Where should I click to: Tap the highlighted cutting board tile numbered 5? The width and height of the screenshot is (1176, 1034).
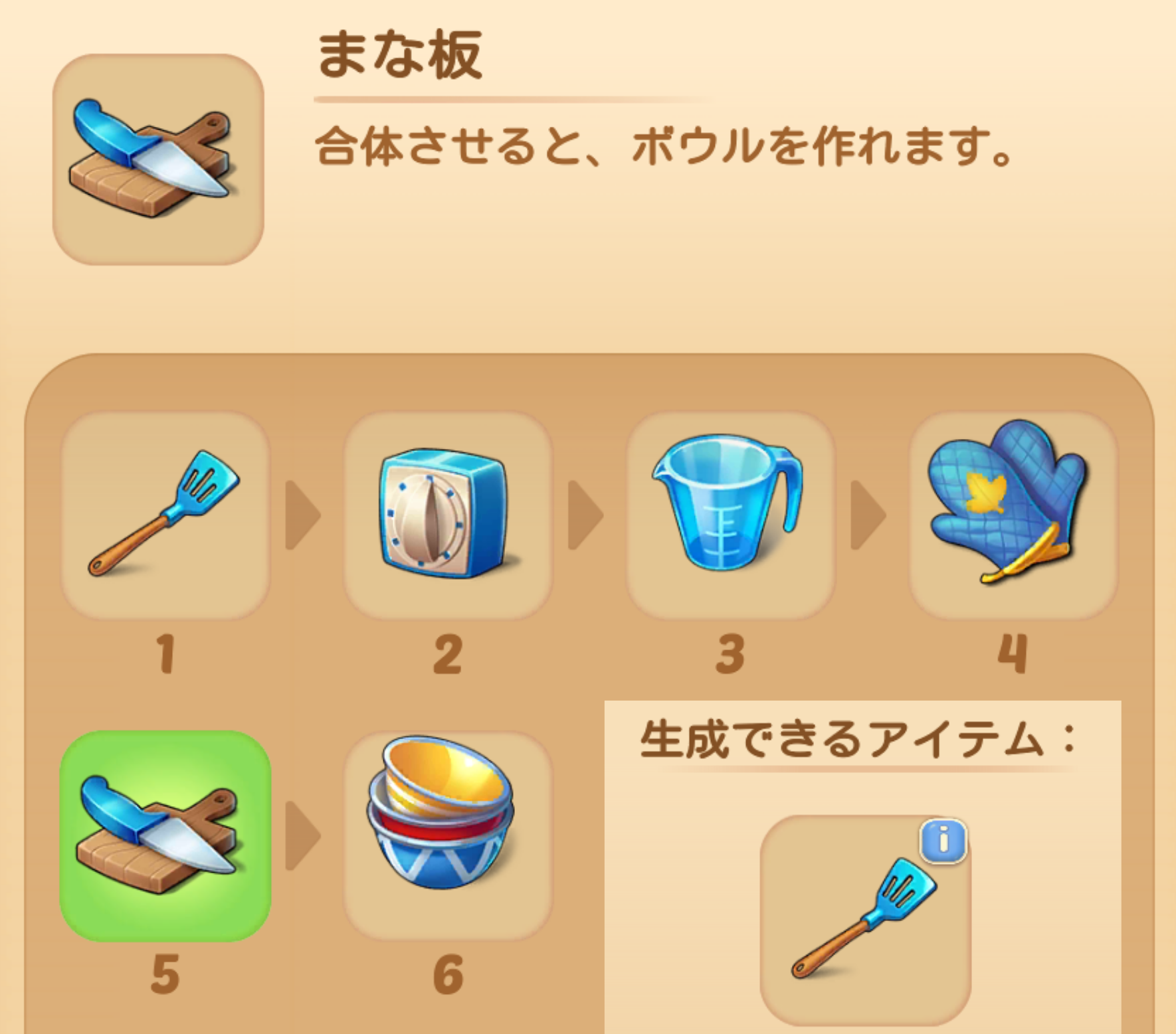165,835
